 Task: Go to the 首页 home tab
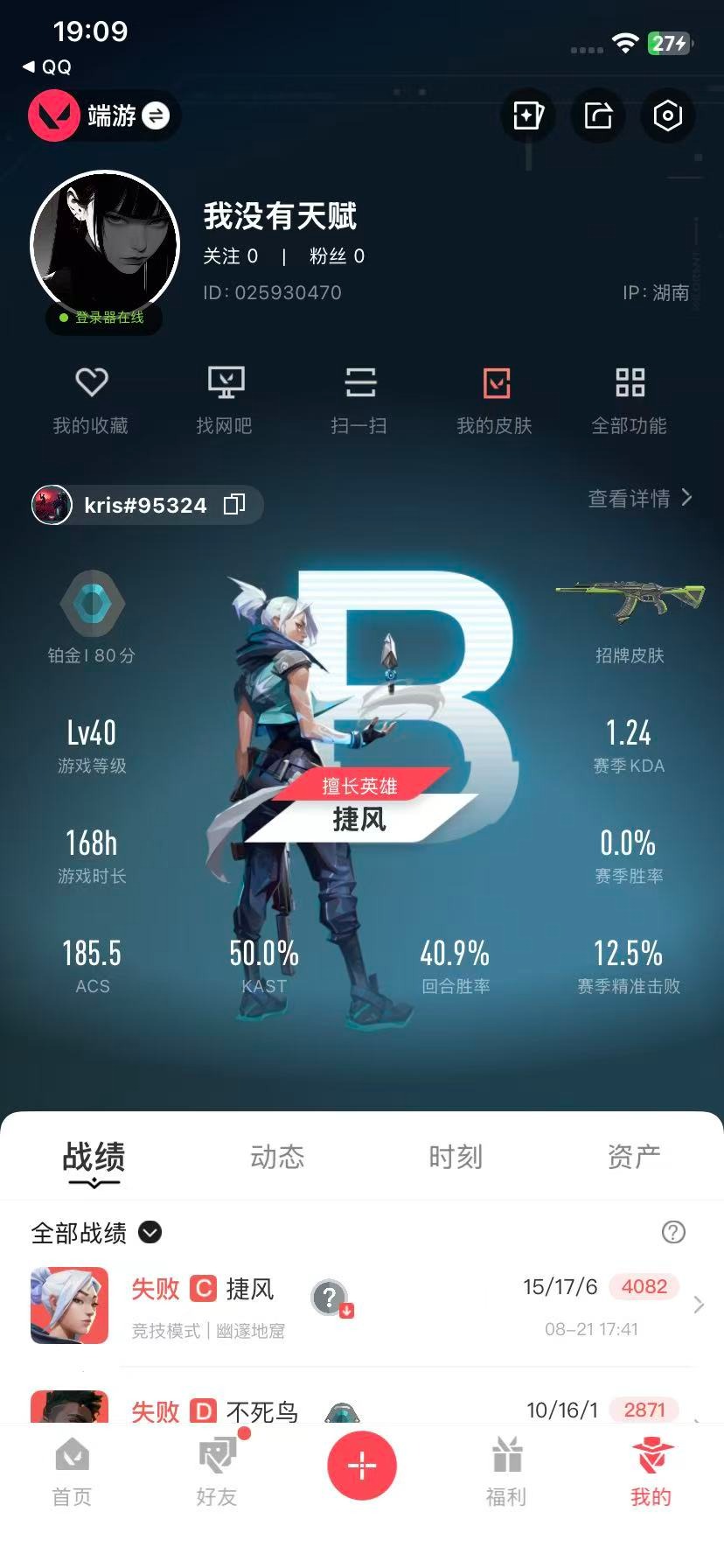(x=73, y=1472)
